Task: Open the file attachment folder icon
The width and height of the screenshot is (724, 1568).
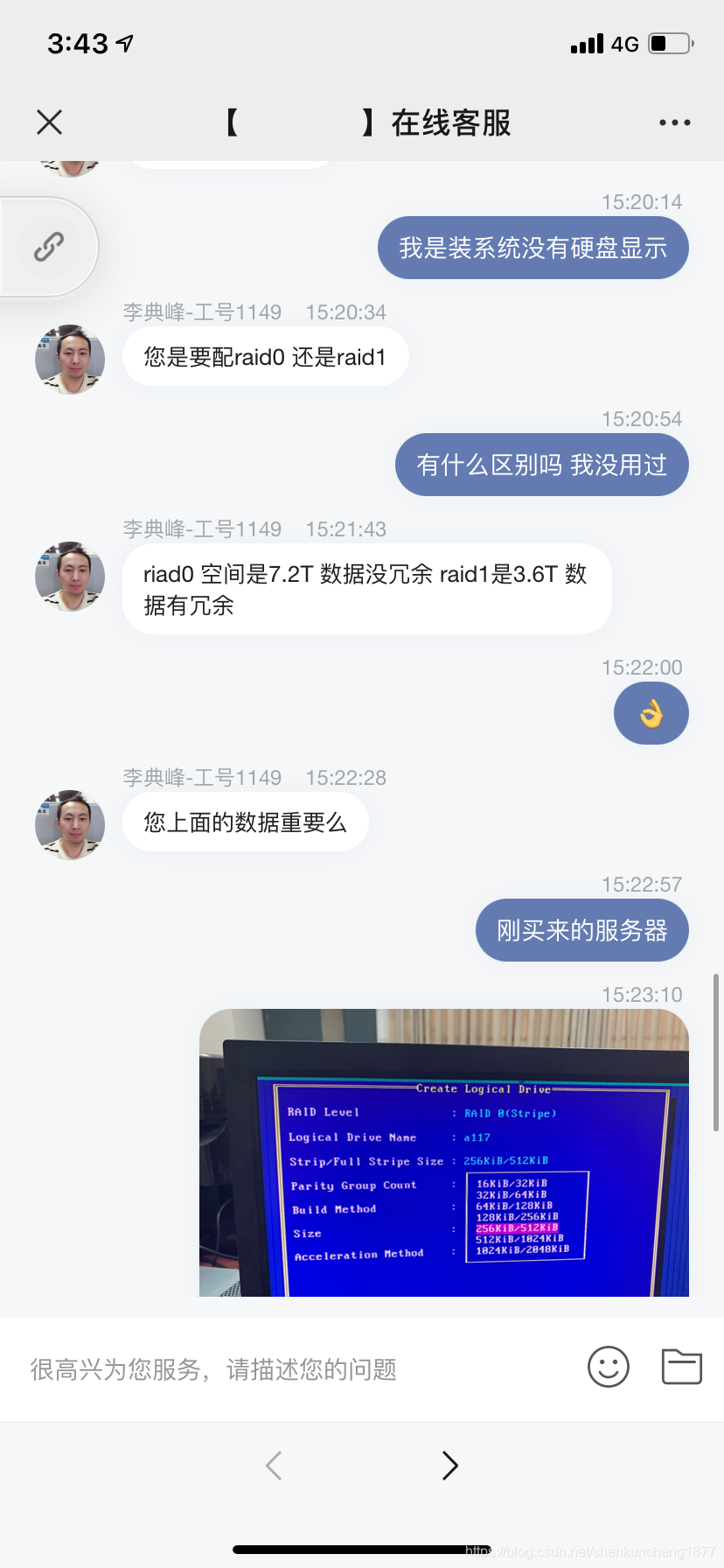Action: tap(681, 1366)
